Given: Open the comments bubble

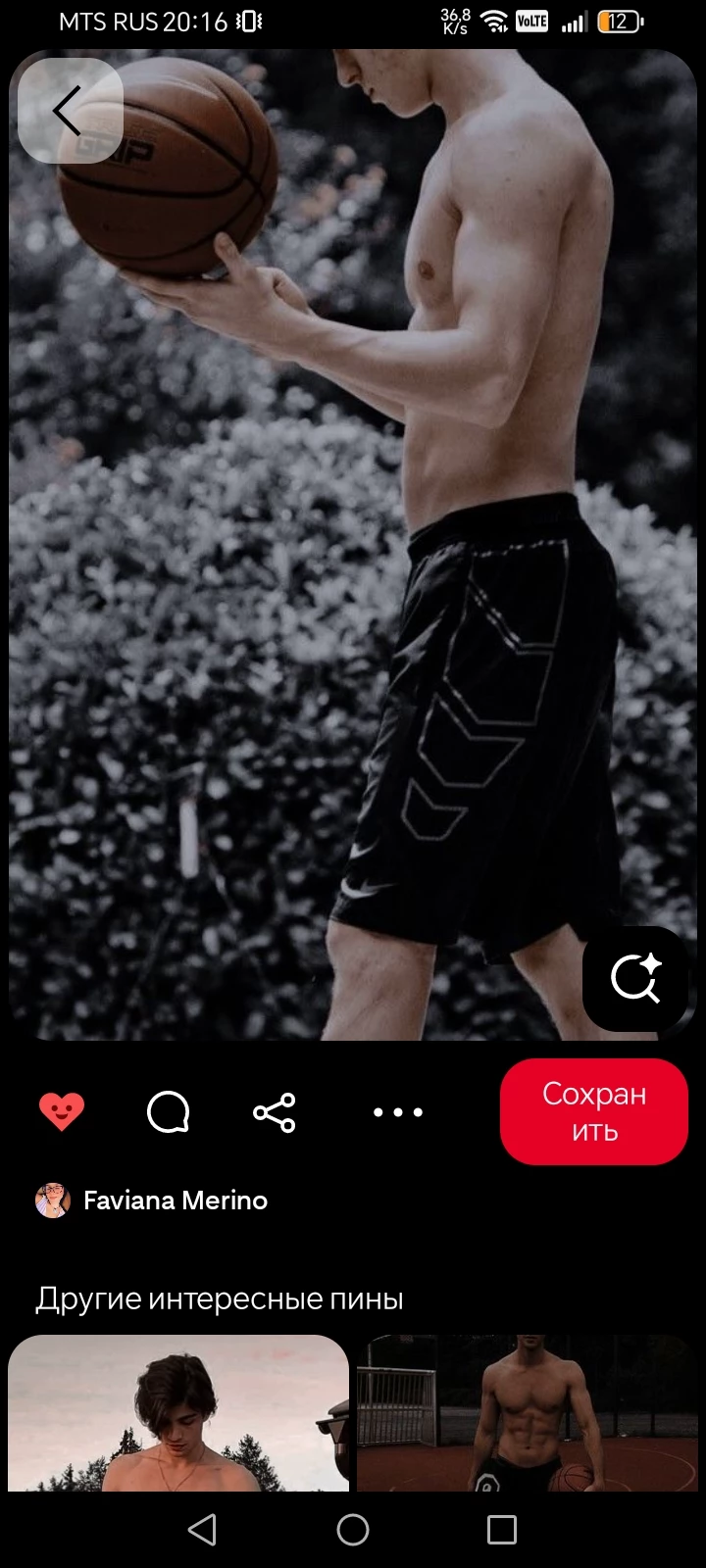Looking at the screenshot, I should click(x=168, y=1112).
